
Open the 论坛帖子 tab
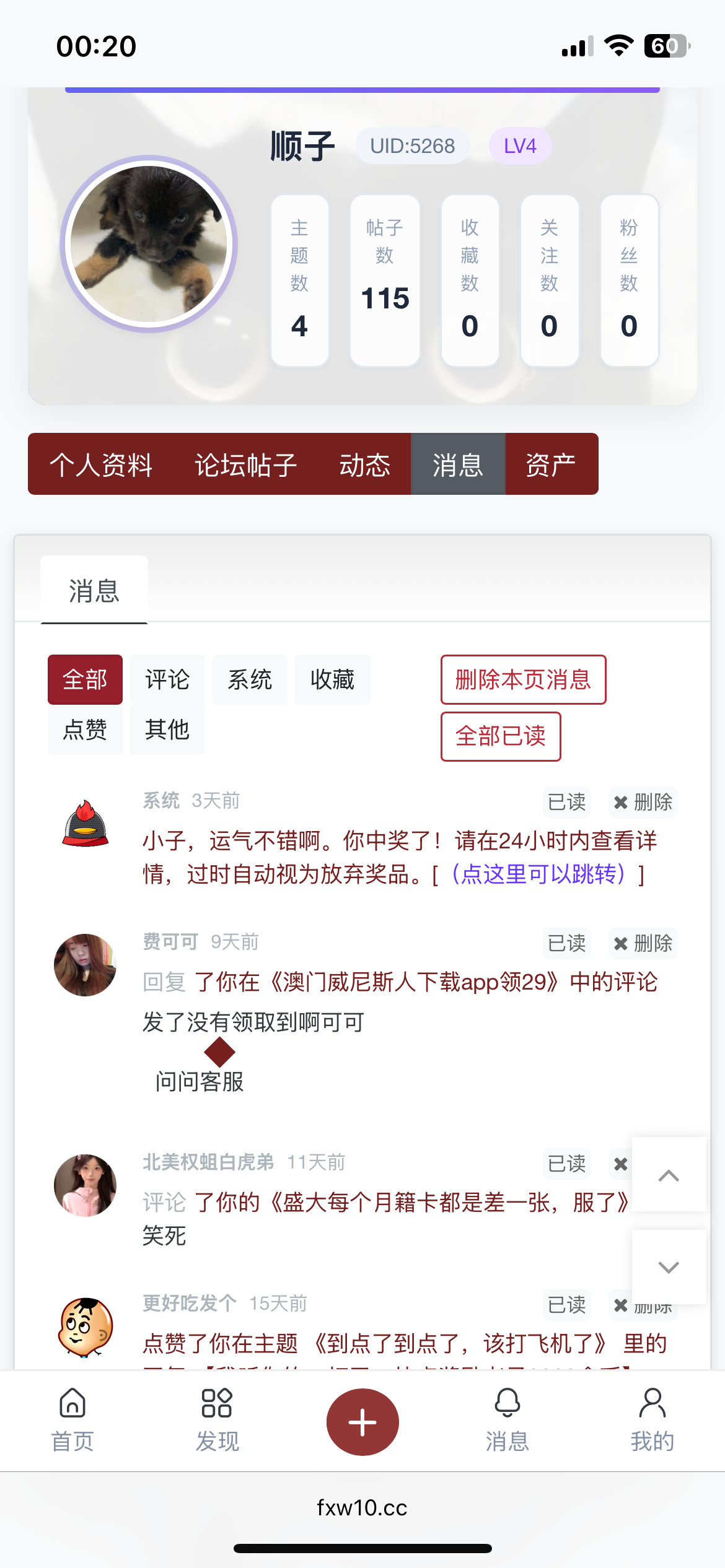pos(245,464)
